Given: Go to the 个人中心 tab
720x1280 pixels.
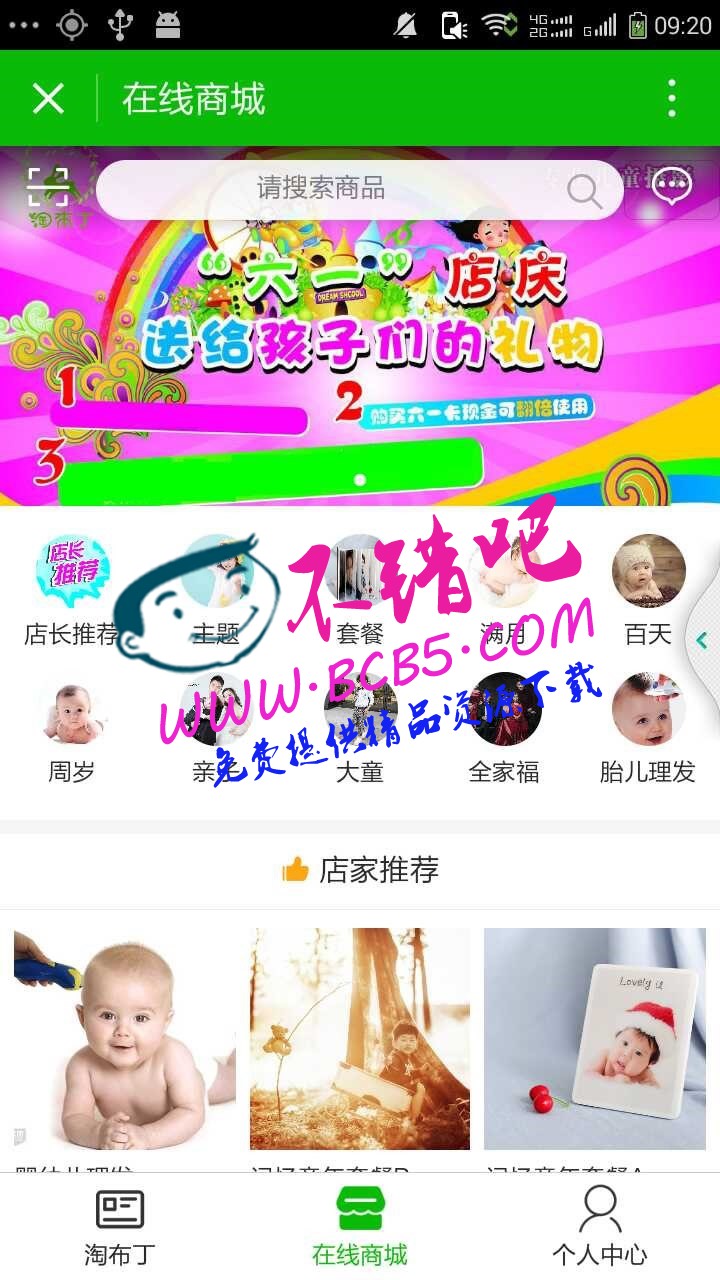Looking at the screenshot, I should tap(600, 1226).
